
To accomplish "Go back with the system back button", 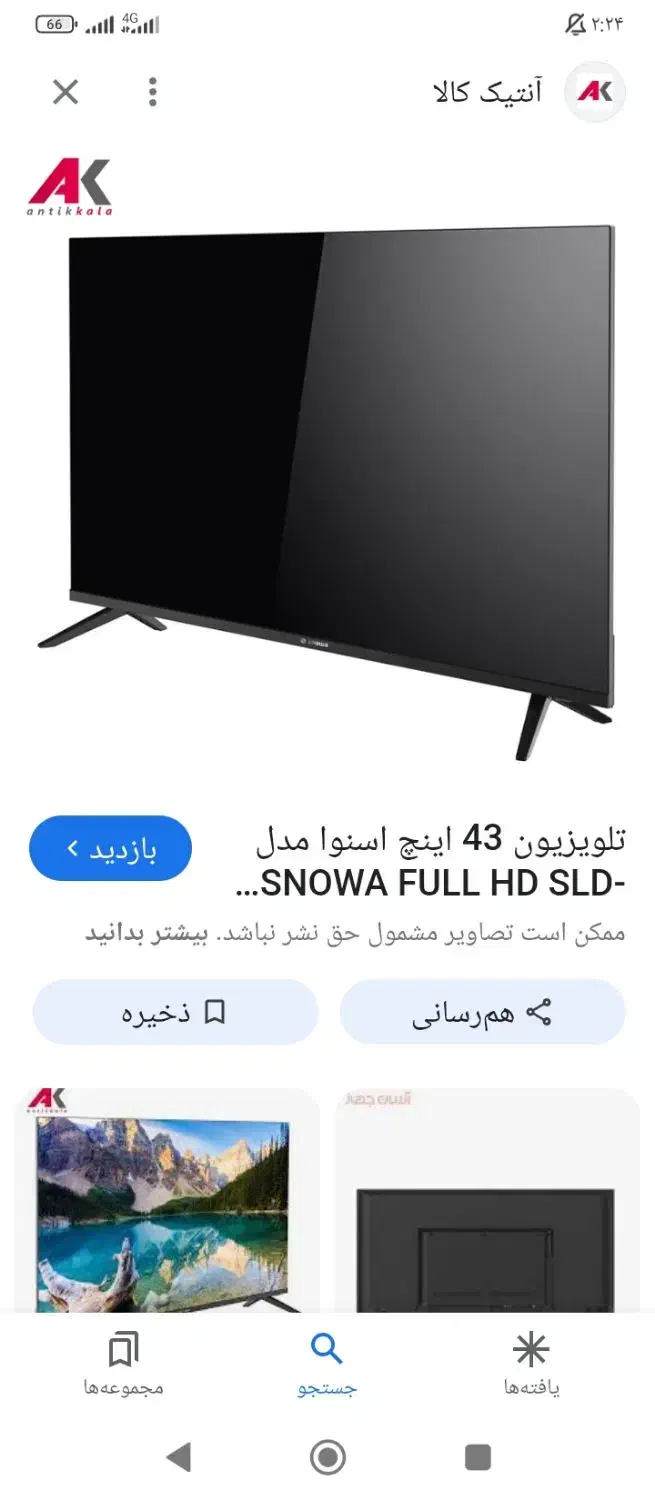I will [179, 1457].
